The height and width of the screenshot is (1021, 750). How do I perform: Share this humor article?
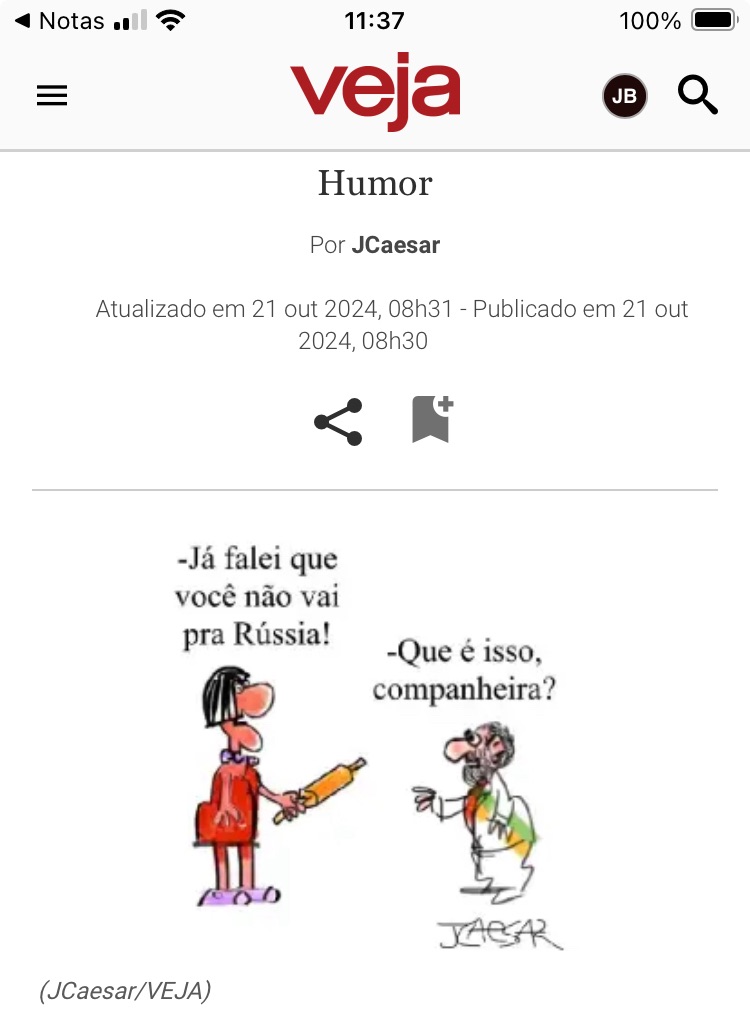tap(338, 422)
